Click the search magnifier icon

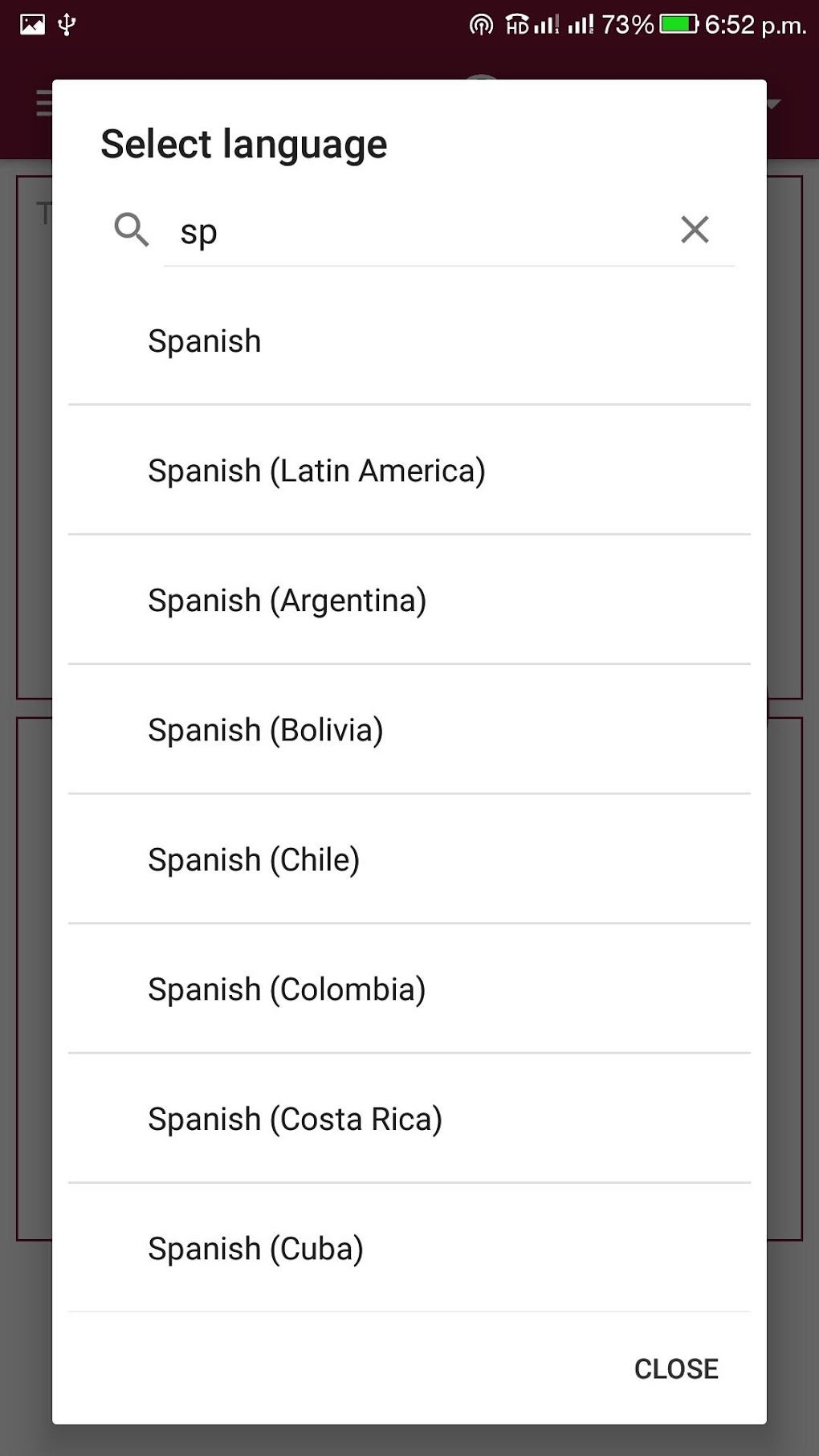coord(131,230)
